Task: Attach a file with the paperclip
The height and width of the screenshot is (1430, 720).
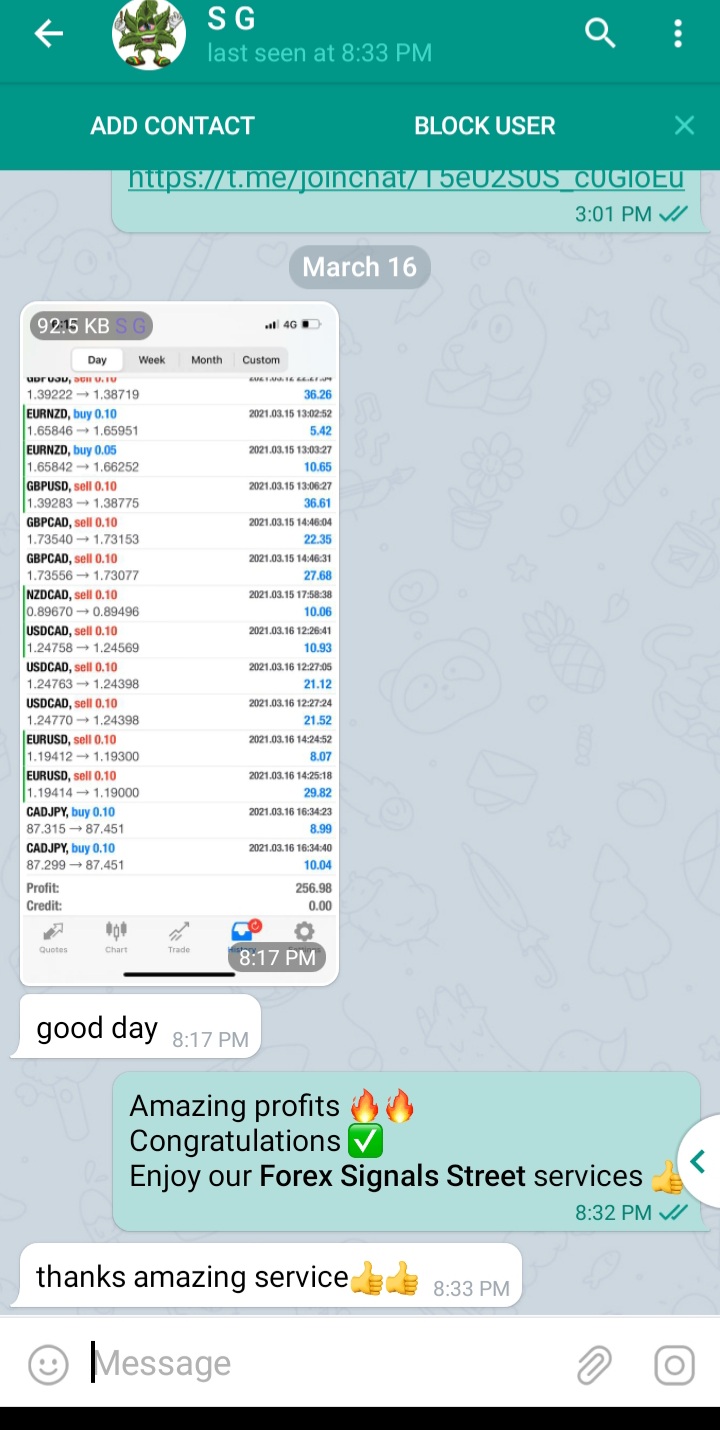Action: click(594, 1364)
